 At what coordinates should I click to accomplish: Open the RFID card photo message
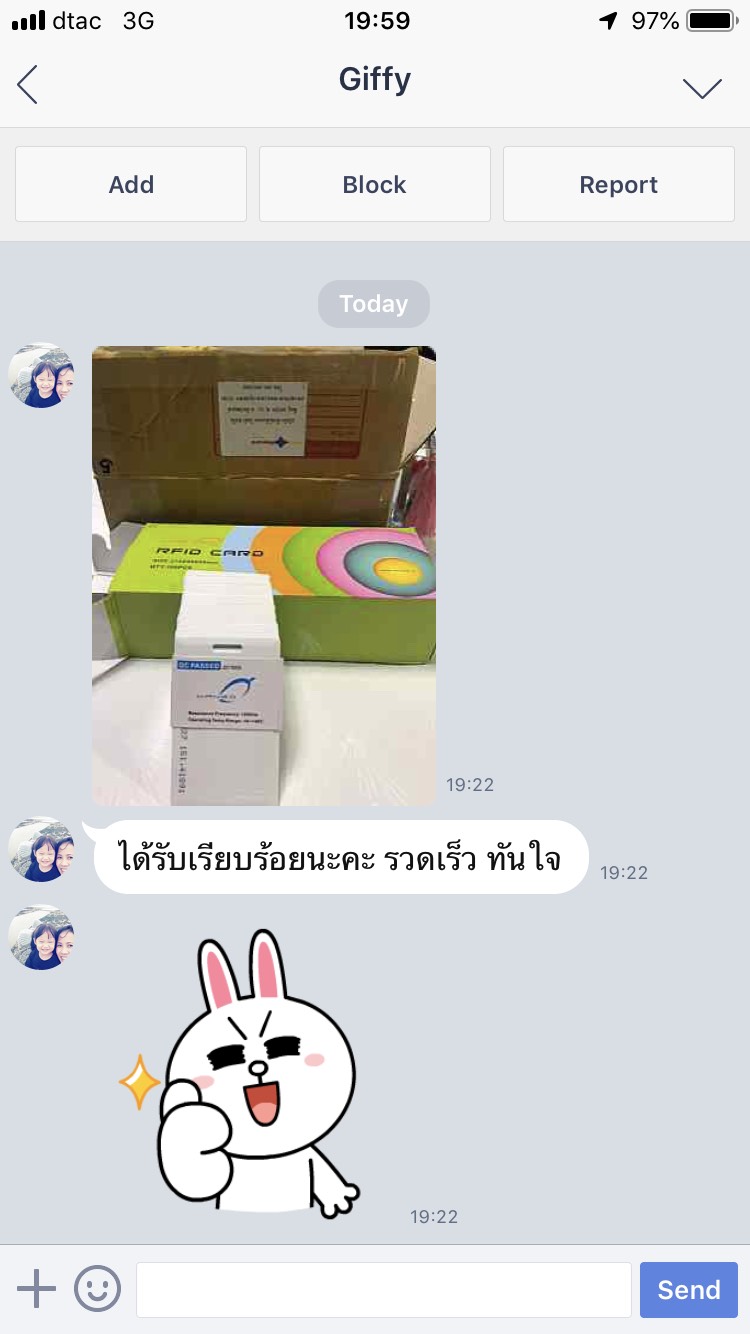[x=264, y=575]
